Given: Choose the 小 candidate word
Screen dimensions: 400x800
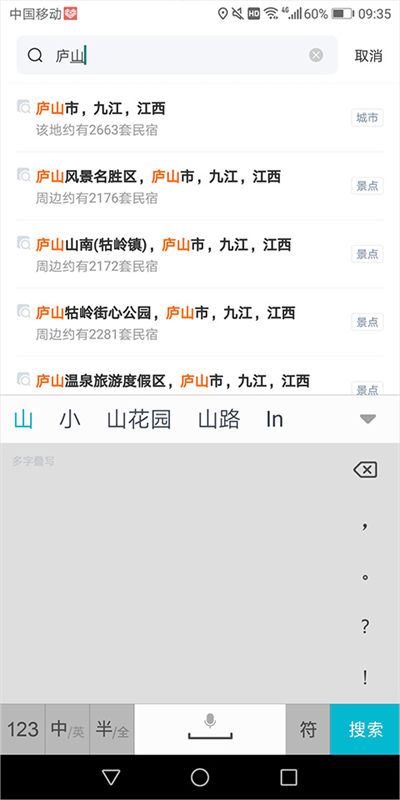Looking at the screenshot, I should (x=70, y=419).
